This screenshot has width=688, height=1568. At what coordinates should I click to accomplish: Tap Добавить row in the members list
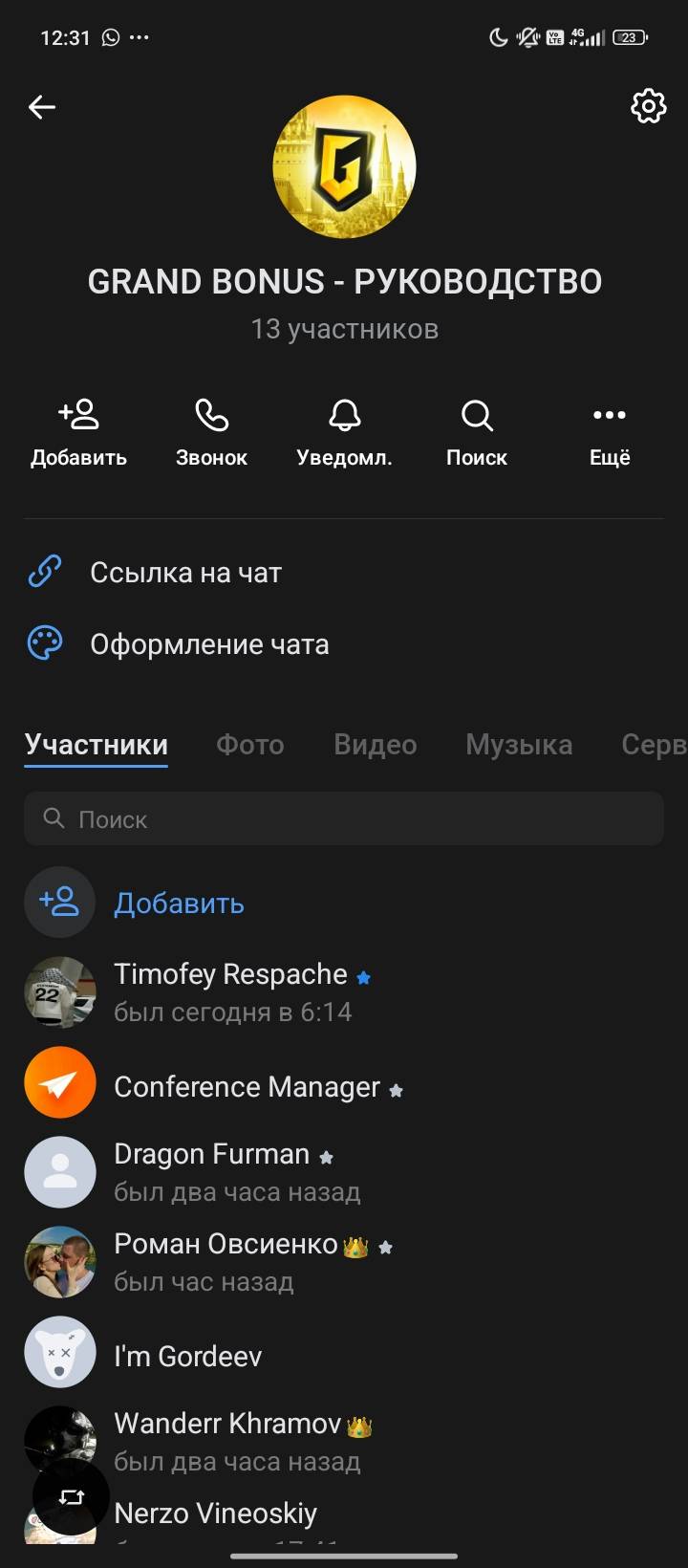[179, 903]
